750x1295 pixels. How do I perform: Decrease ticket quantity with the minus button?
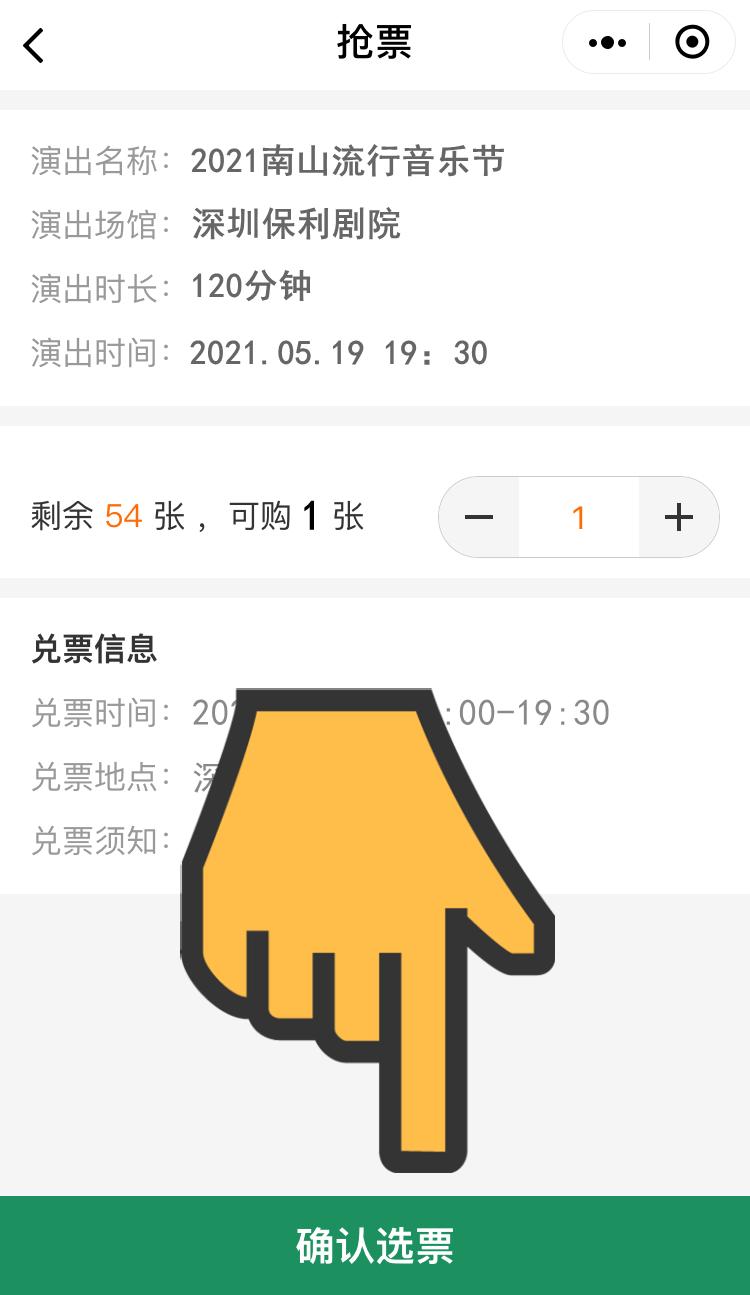click(480, 517)
